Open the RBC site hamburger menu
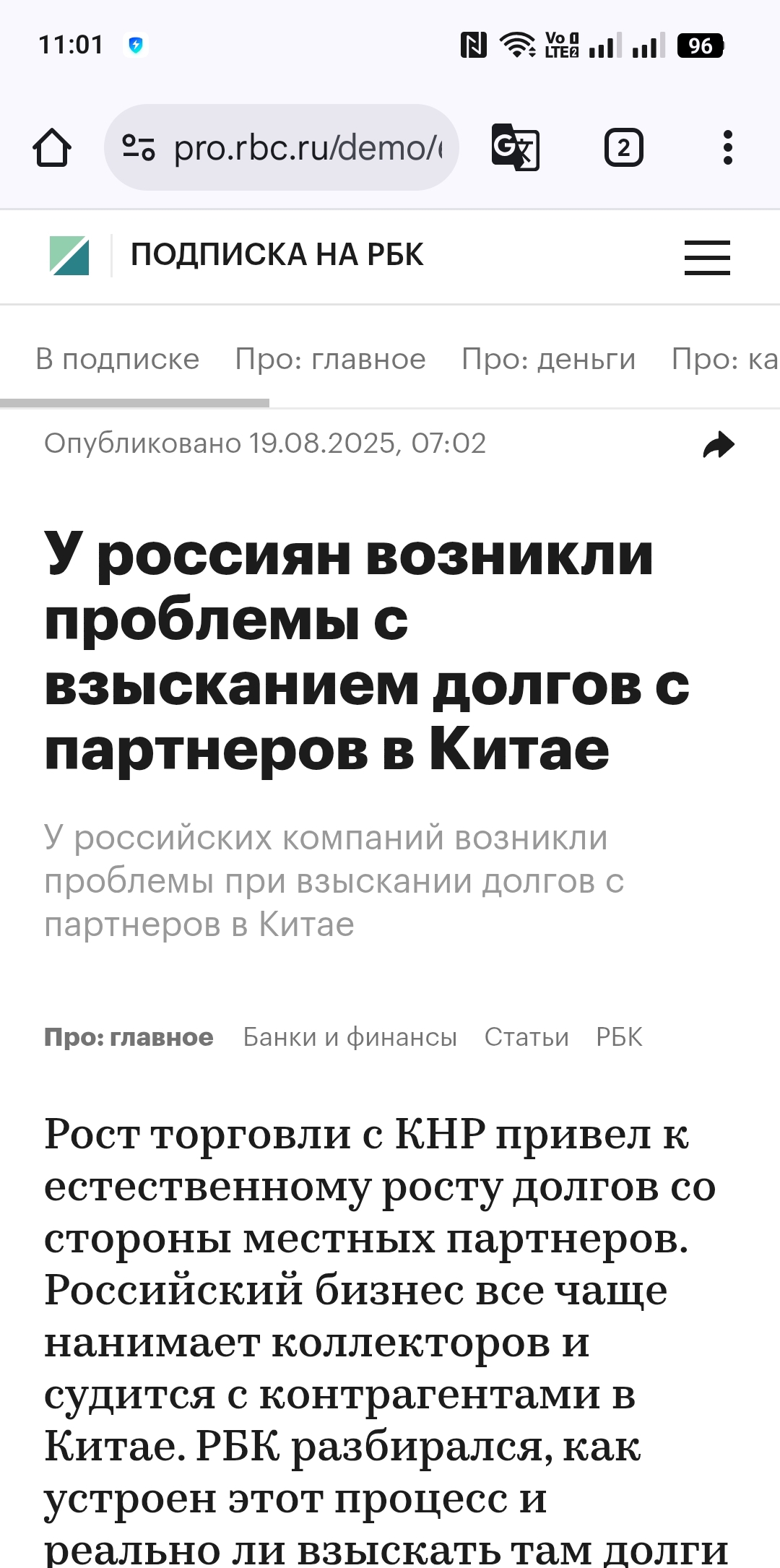 pyautogui.click(x=707, y=257)
